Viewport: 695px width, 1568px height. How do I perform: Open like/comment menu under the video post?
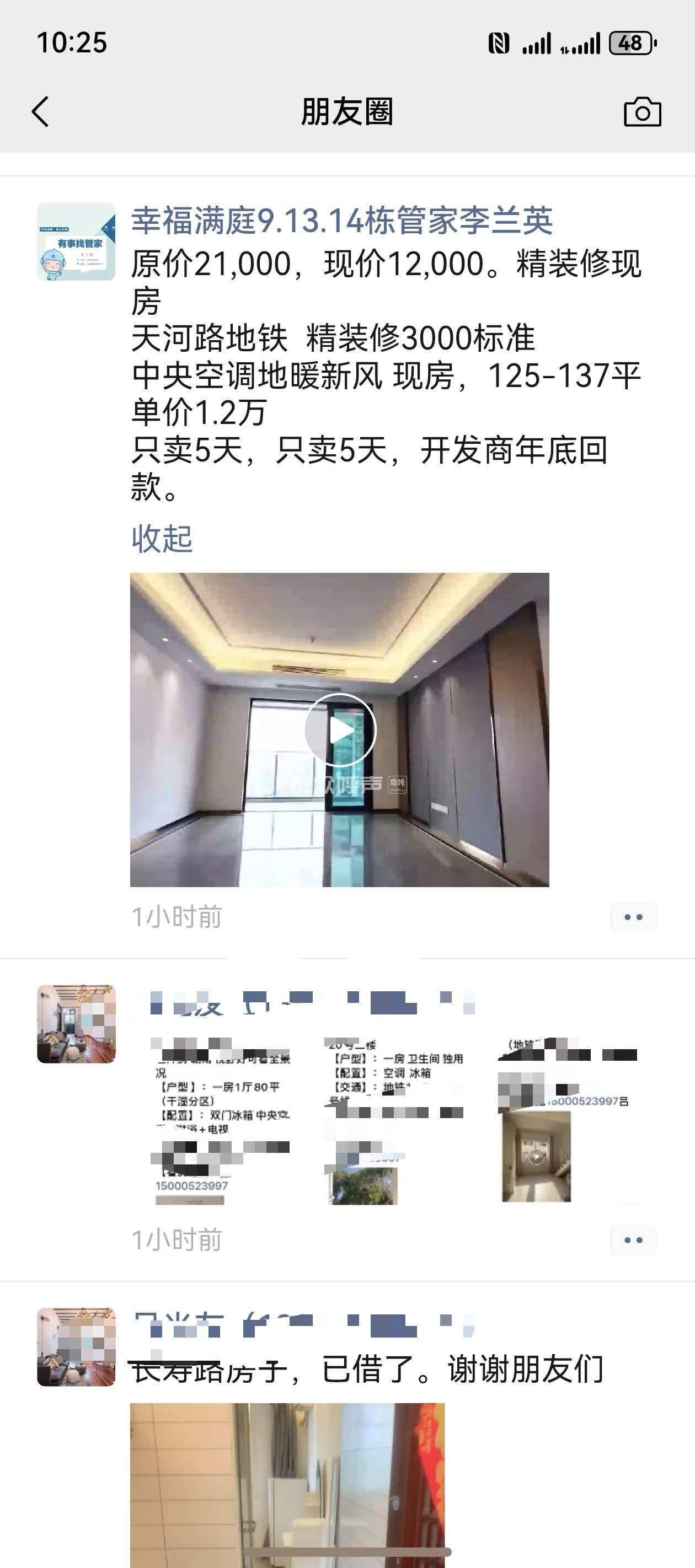click(633, 917)
